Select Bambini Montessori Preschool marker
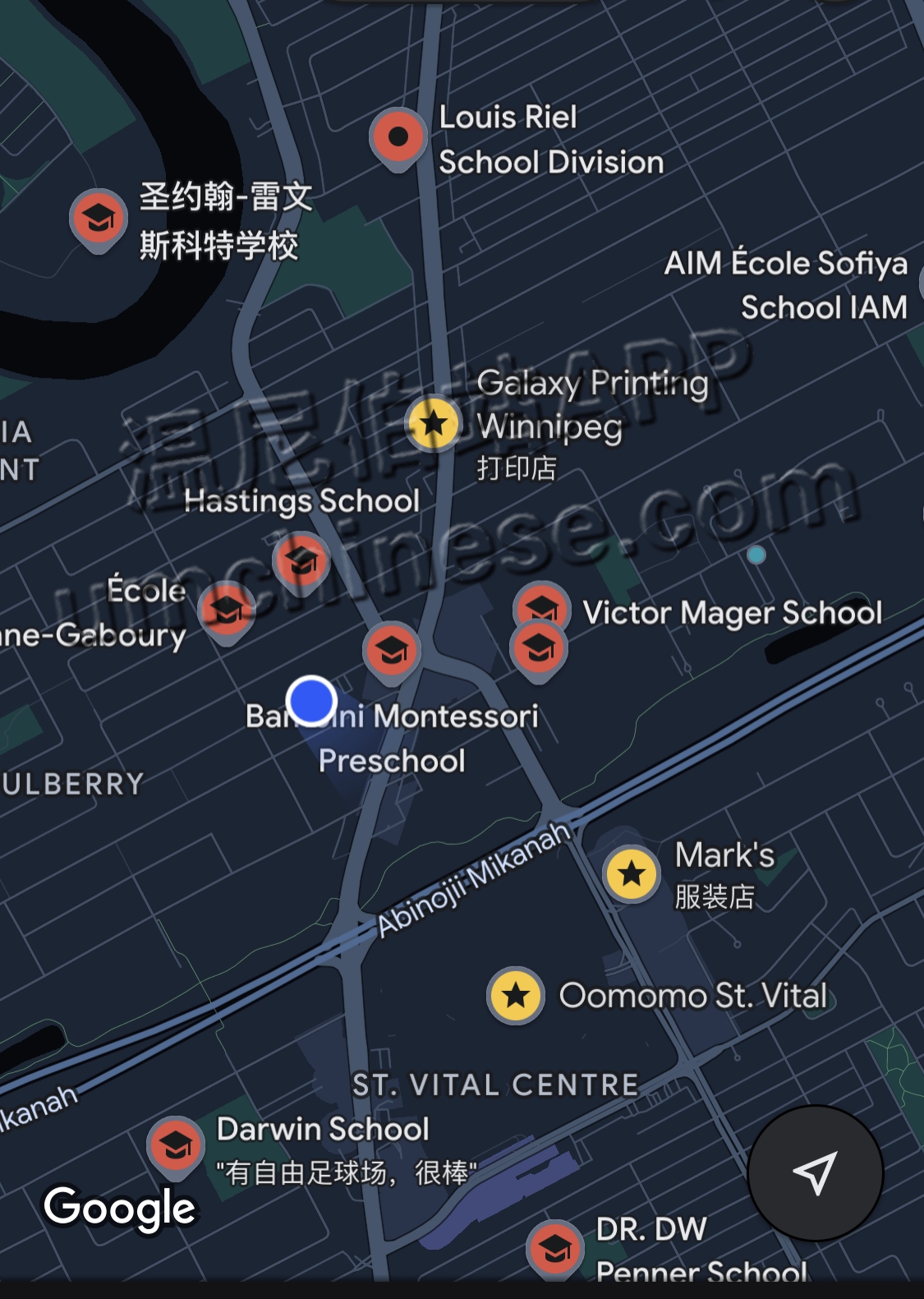Screen dimensions: 924x1299 click(x=392, y=650)
